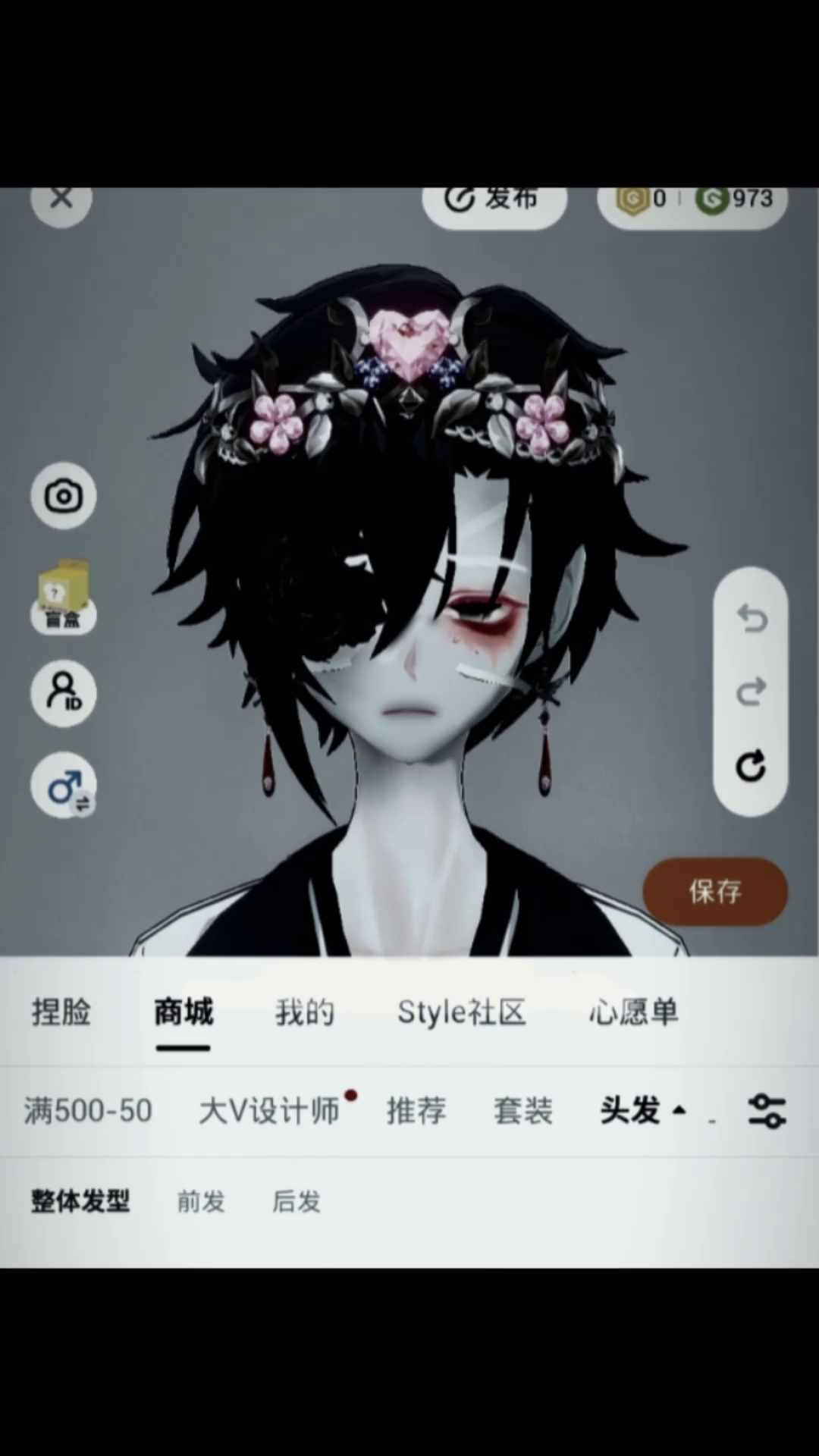Close the avatar editor
Screen dimensions: 819x1456
pos(61,200)
